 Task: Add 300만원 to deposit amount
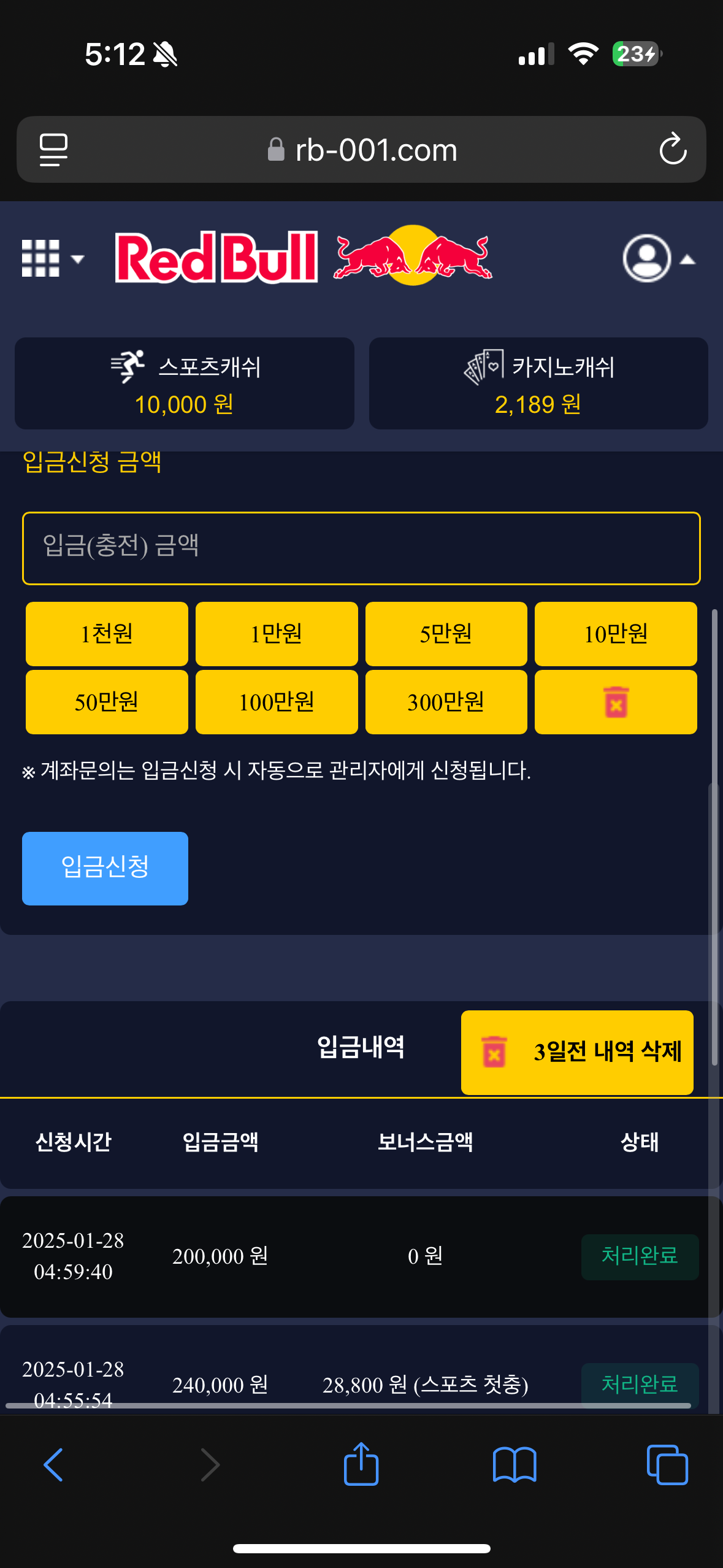[446, 702]
